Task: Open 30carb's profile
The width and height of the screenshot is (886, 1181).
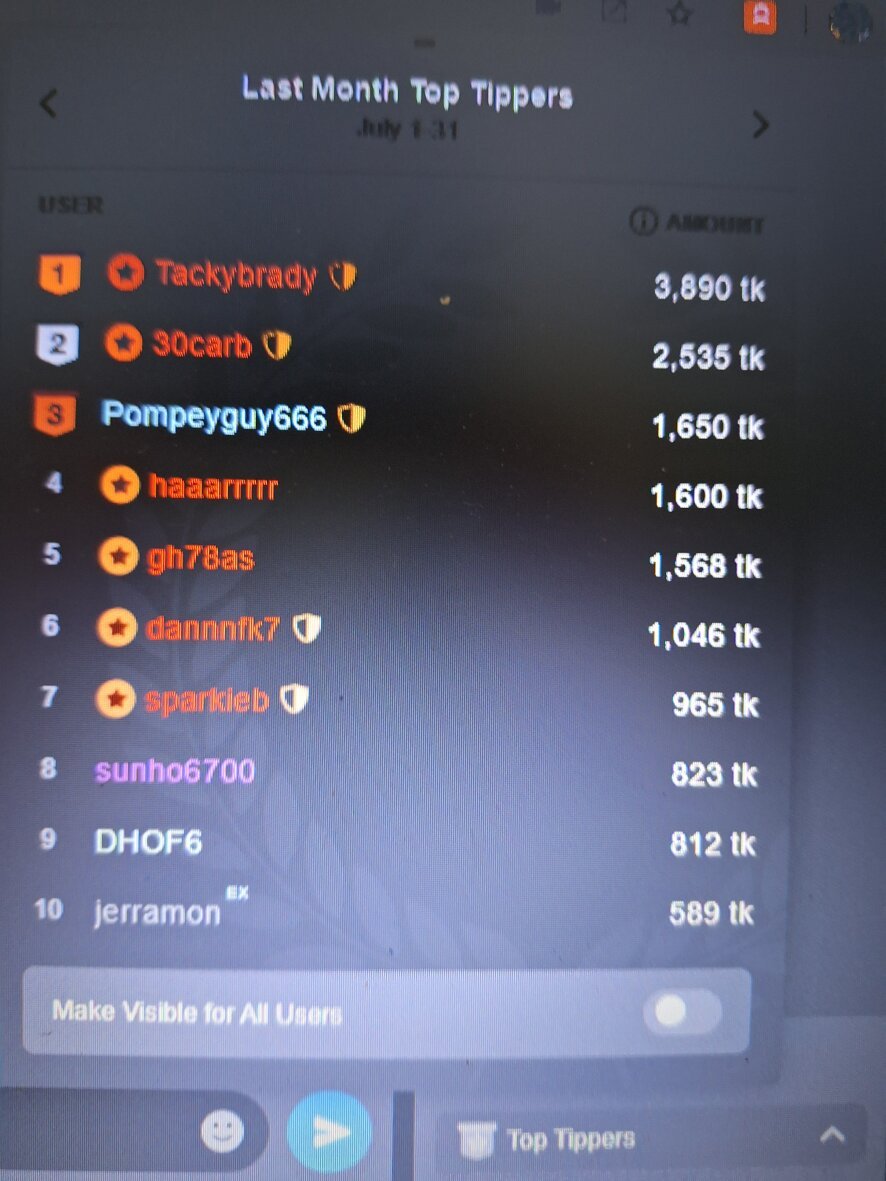Action: (x=201, y=345)
